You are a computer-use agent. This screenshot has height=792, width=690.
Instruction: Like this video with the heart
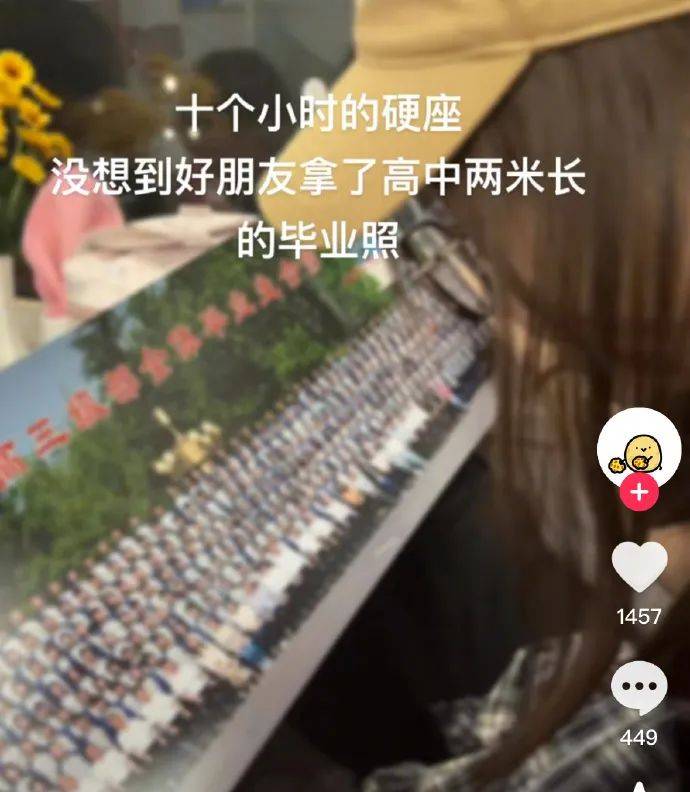point(639,567)
